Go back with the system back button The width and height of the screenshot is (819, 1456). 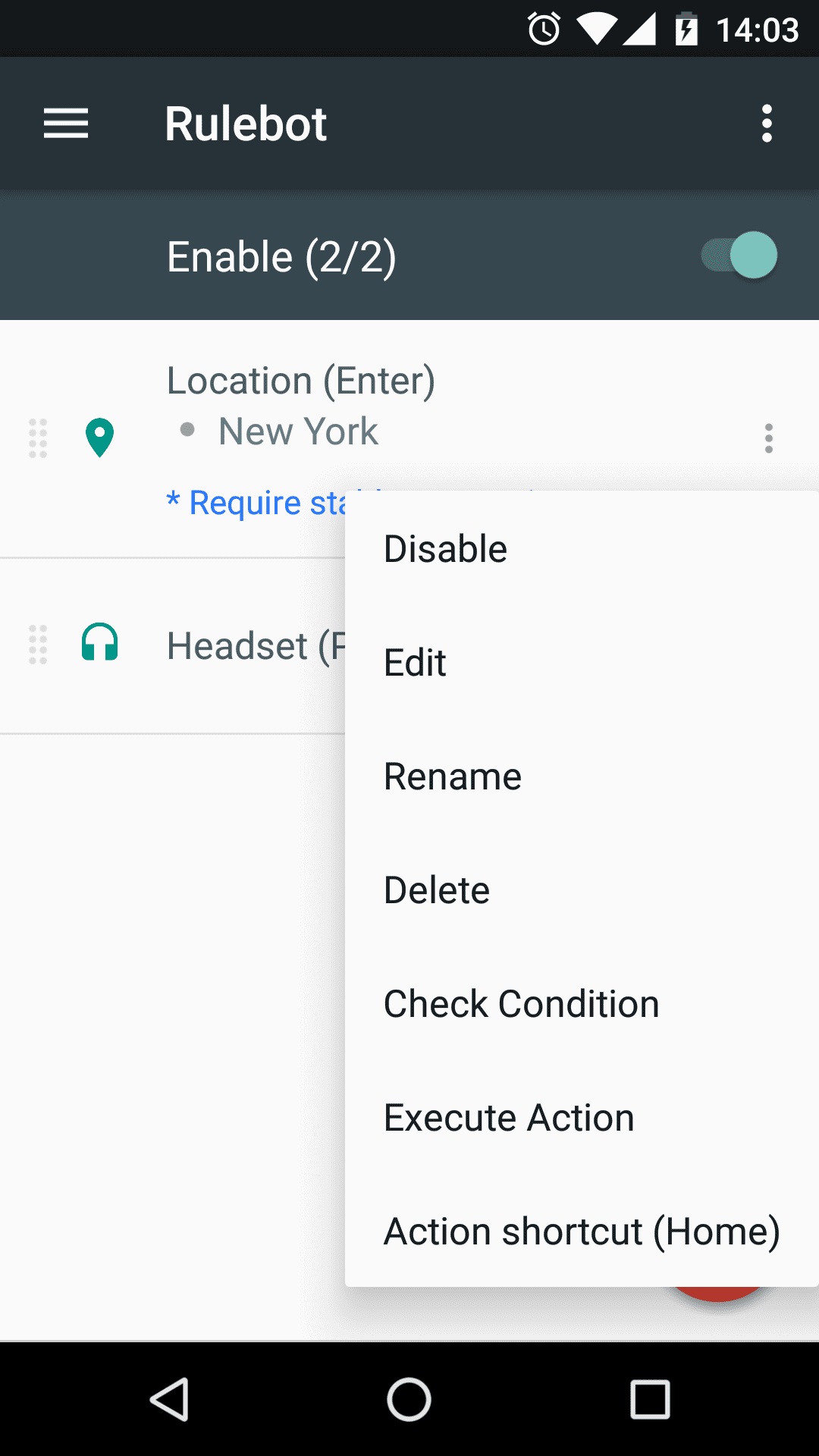pyautogui.click(x=170, y=1399)
